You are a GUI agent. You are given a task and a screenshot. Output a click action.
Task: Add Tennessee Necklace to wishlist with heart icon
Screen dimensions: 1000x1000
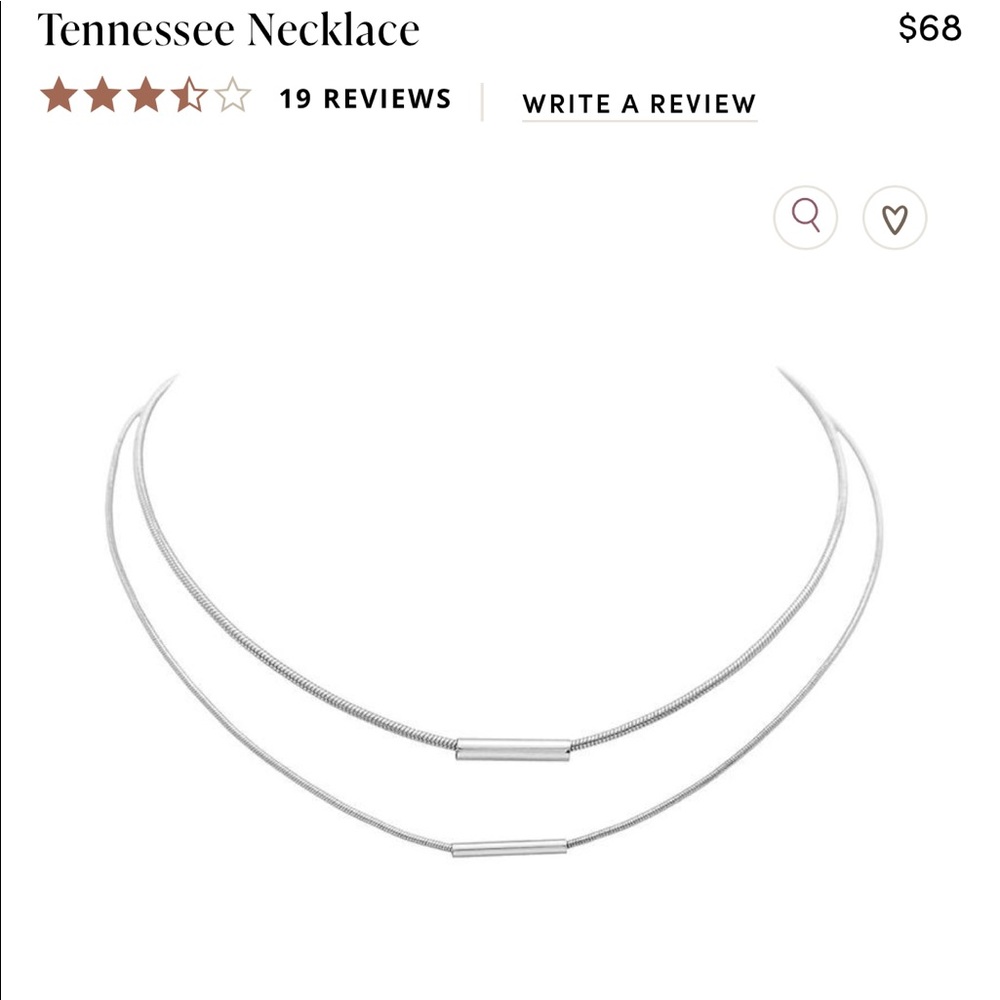(895, 217)
